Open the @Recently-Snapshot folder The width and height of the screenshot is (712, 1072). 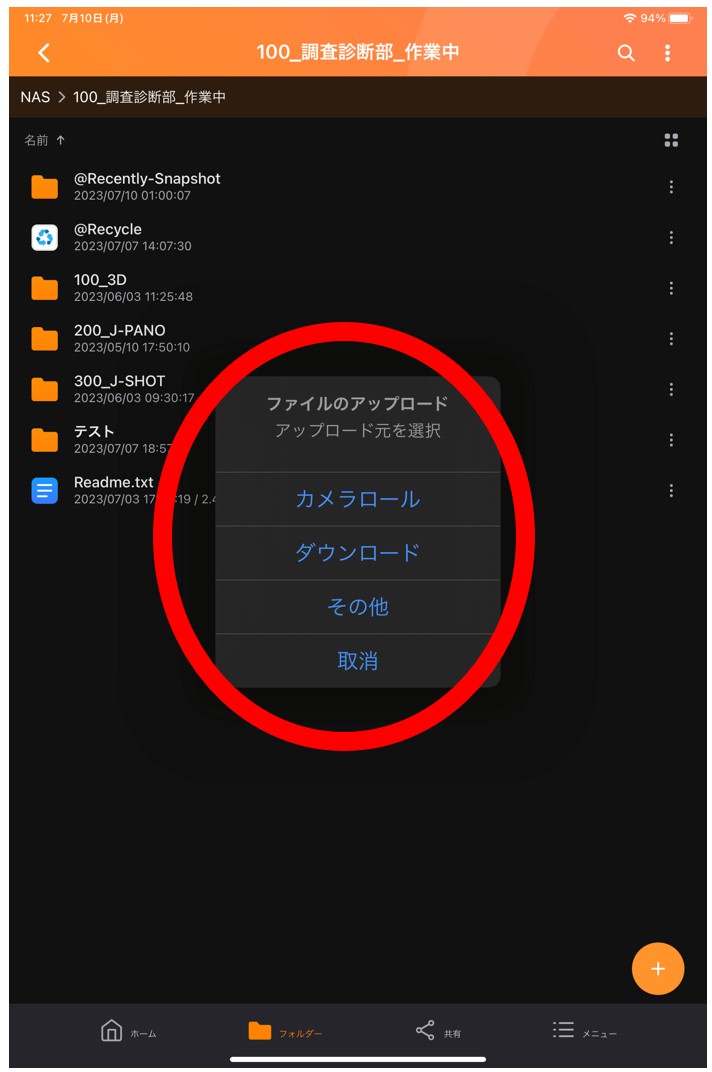146,186
